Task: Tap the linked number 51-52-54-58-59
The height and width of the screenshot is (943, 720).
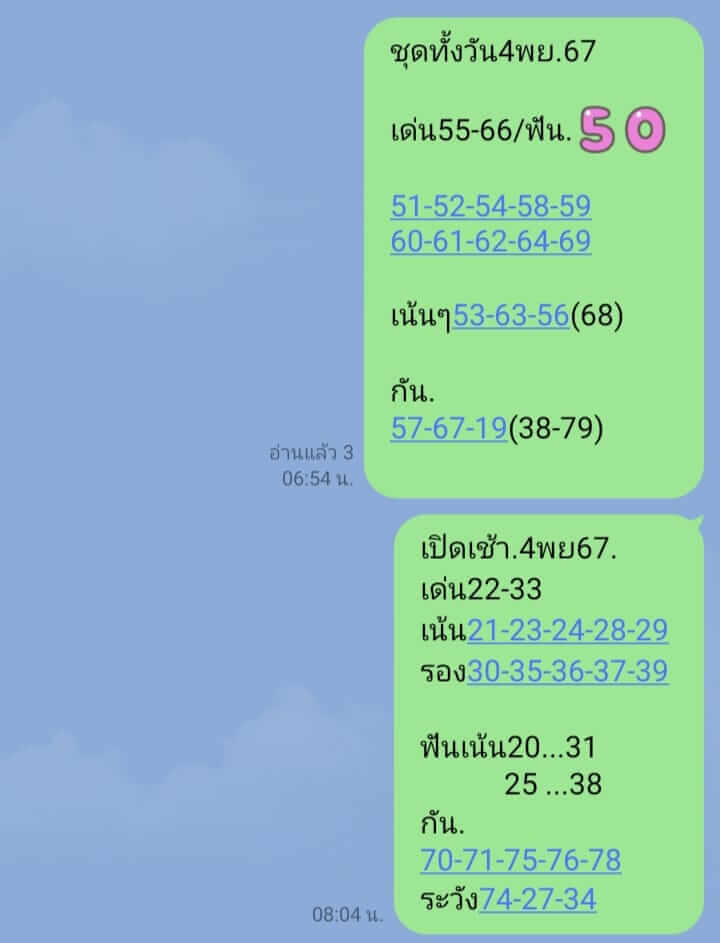Action: tap(490, 207)
